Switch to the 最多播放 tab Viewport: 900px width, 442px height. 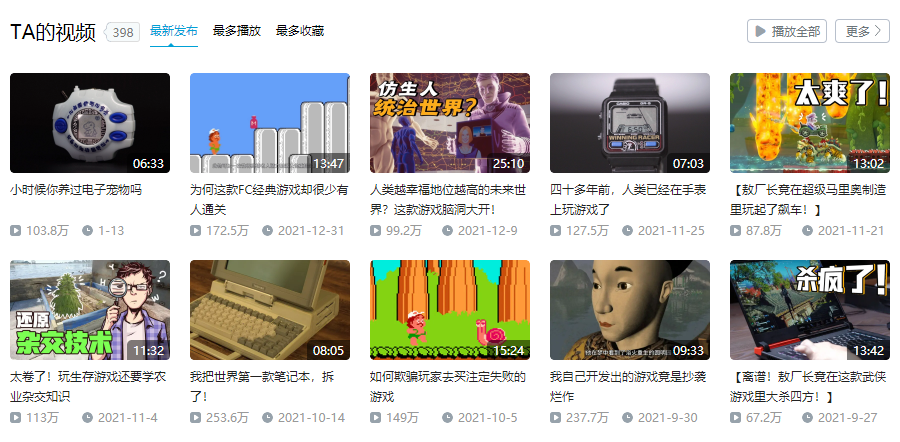pos(237,31)
